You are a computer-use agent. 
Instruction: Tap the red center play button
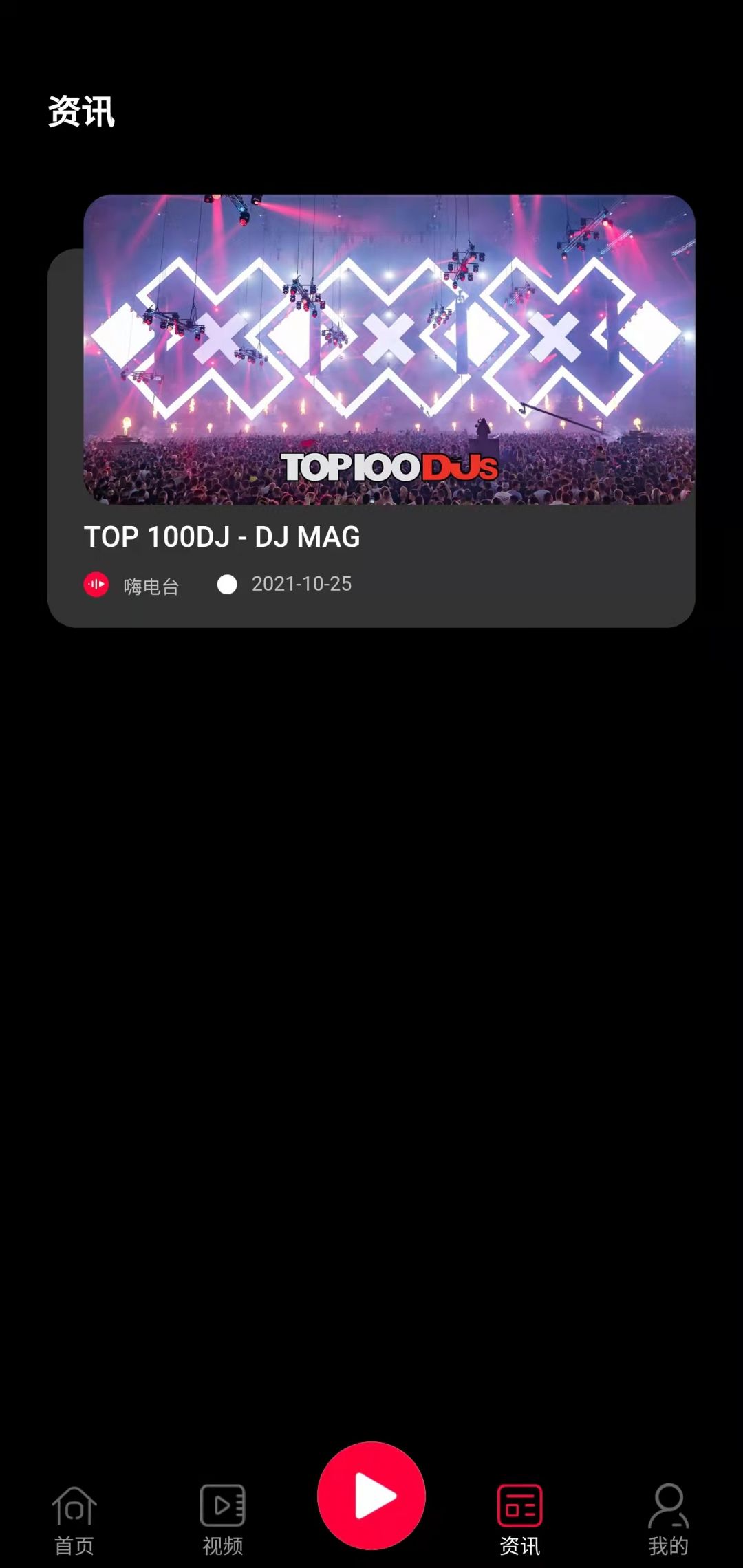[371, 1496]
